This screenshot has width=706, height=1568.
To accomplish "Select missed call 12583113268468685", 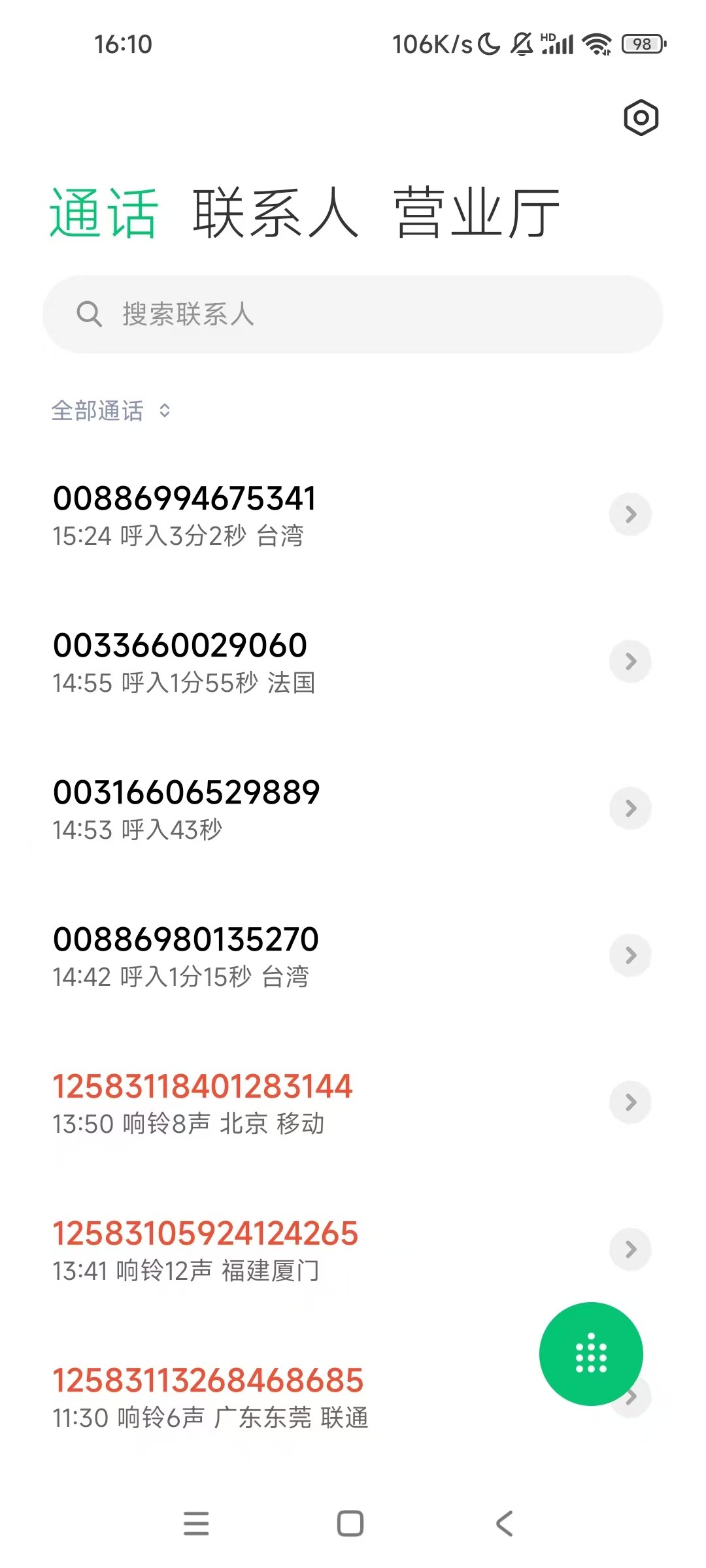I will [208, 1381].
